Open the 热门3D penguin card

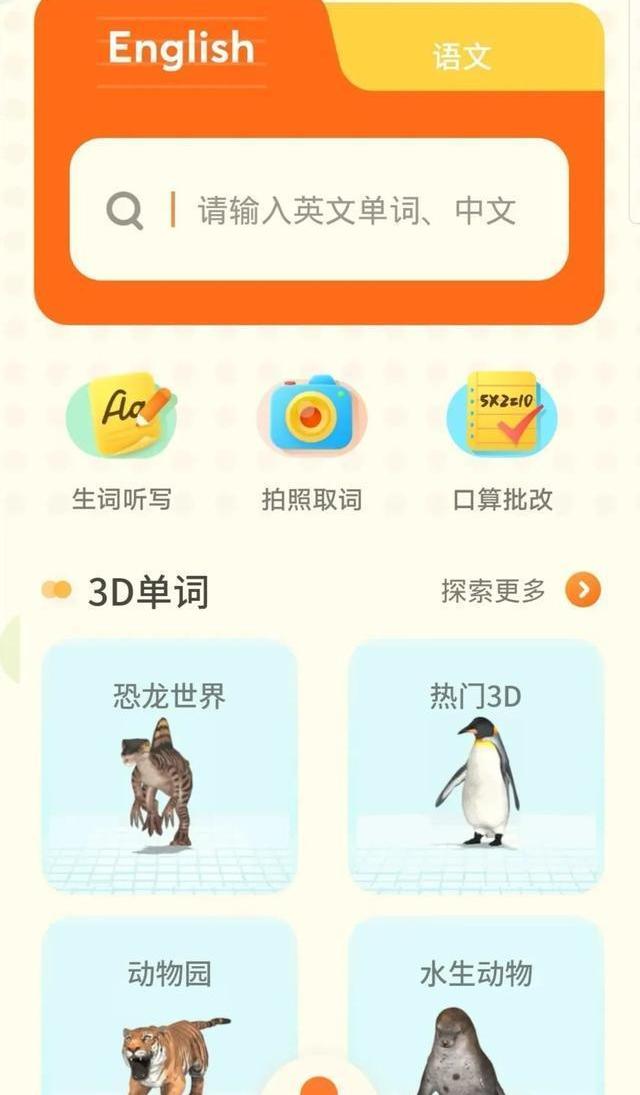pyautogui.click(x=476, y=765)
